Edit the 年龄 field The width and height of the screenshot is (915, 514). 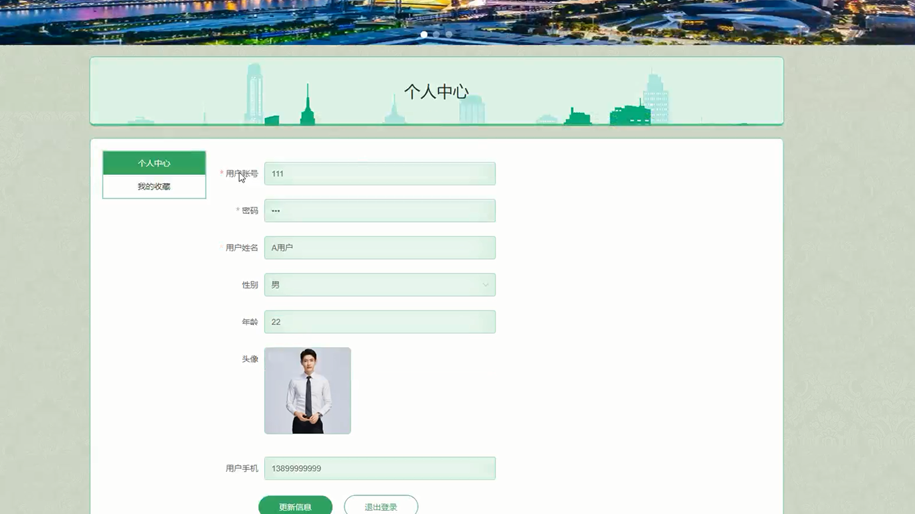click(379, 322)
